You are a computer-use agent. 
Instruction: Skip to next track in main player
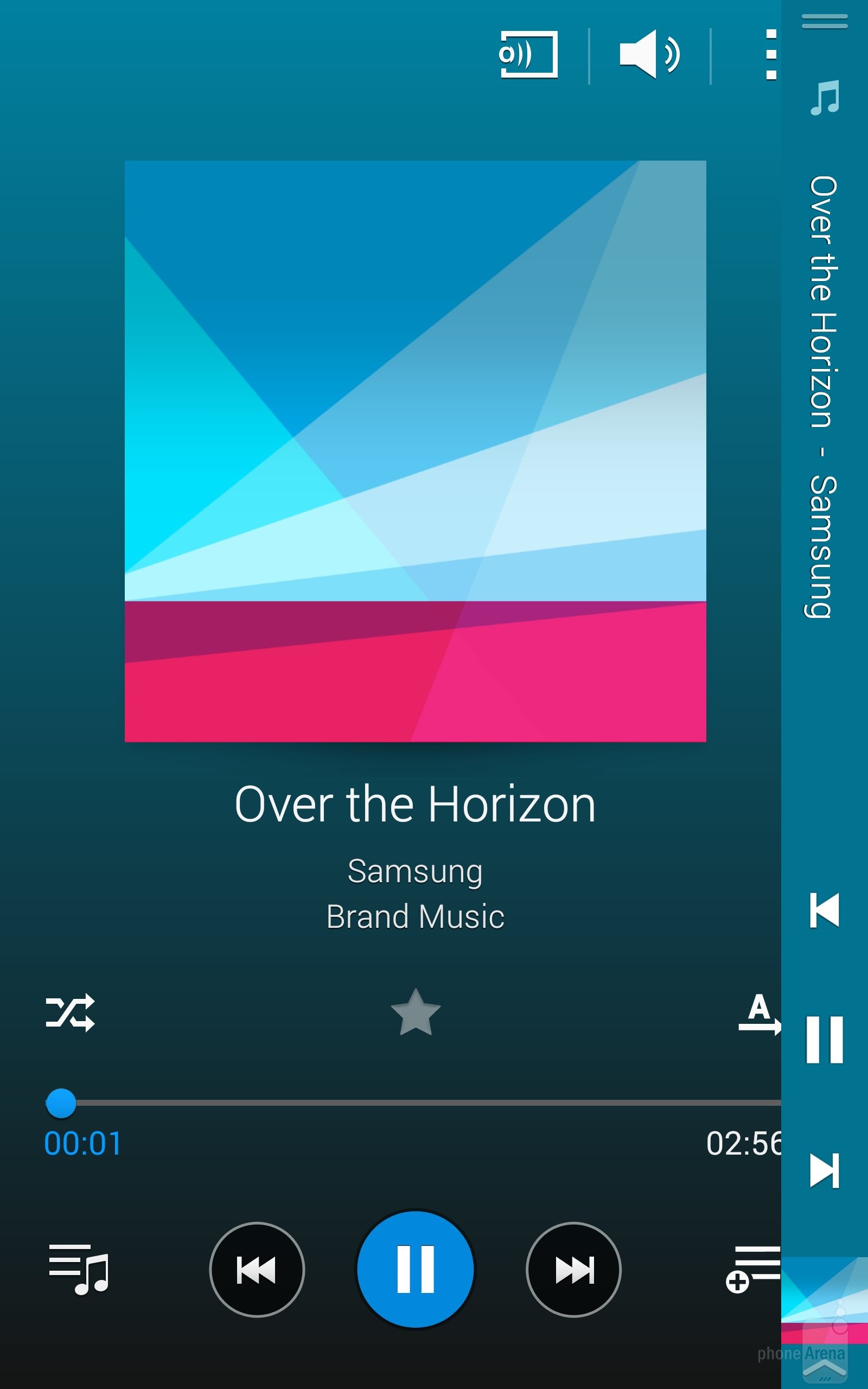(573, 1269)
